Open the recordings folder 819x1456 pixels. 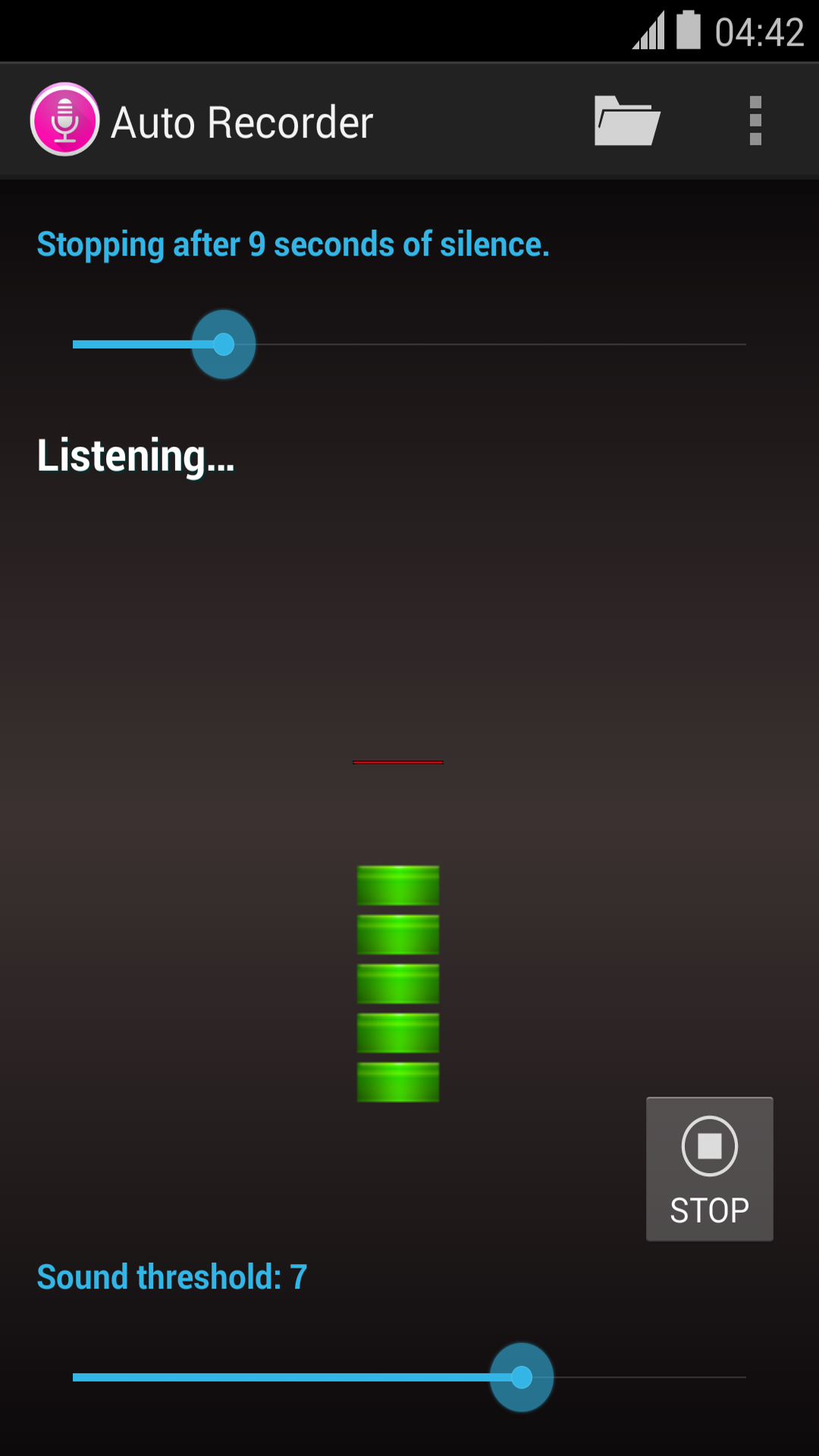point(627,121)
